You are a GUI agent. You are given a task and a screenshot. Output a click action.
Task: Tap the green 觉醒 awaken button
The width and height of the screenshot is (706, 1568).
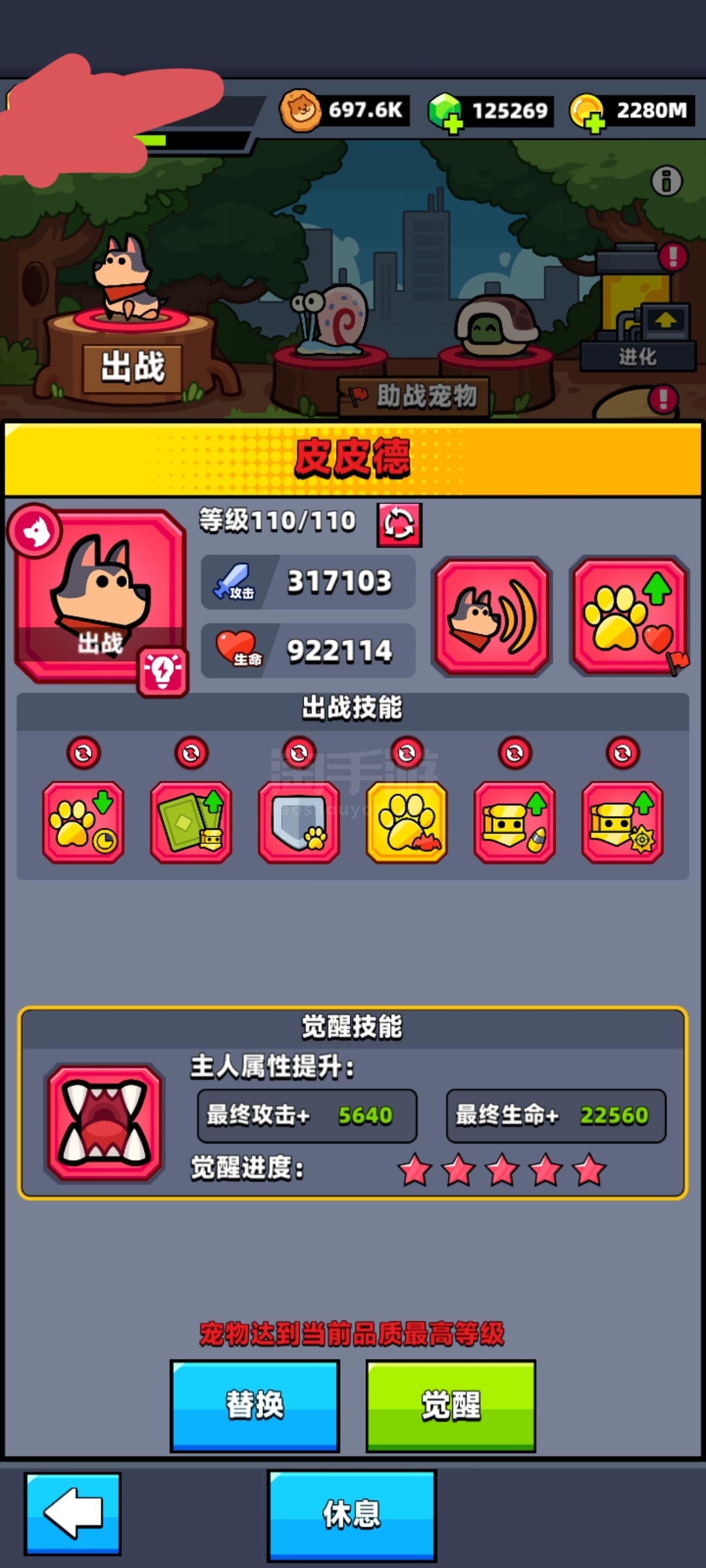click(x=450, y=1405)
